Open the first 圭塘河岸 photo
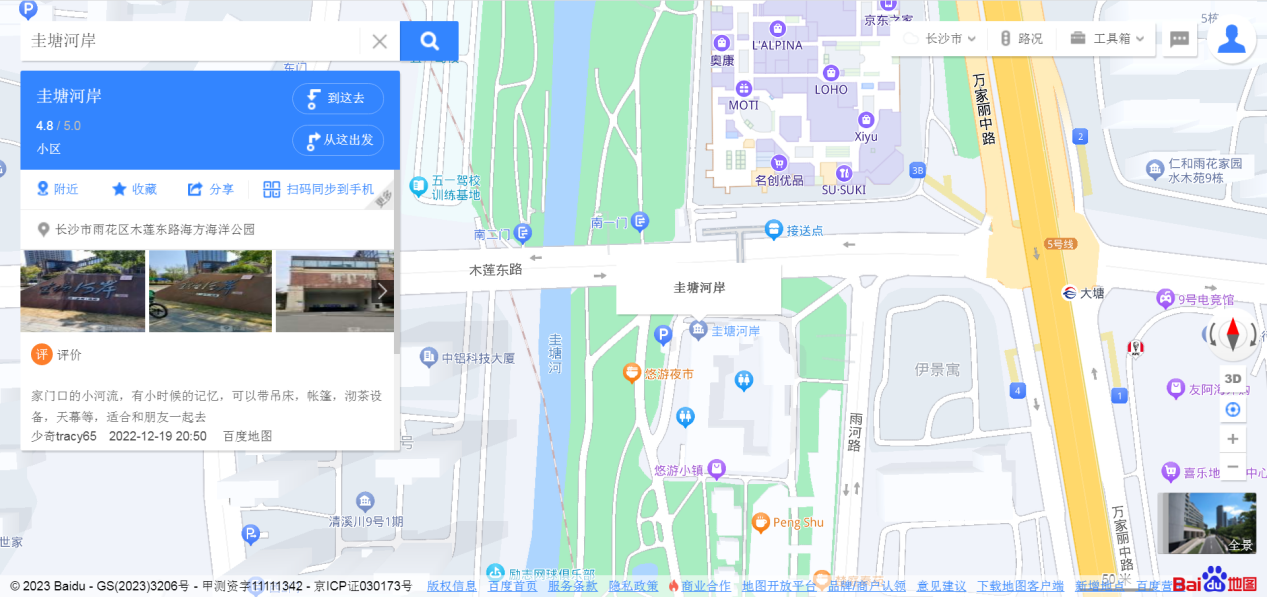 pyautogui.click(x=83, y=291)
